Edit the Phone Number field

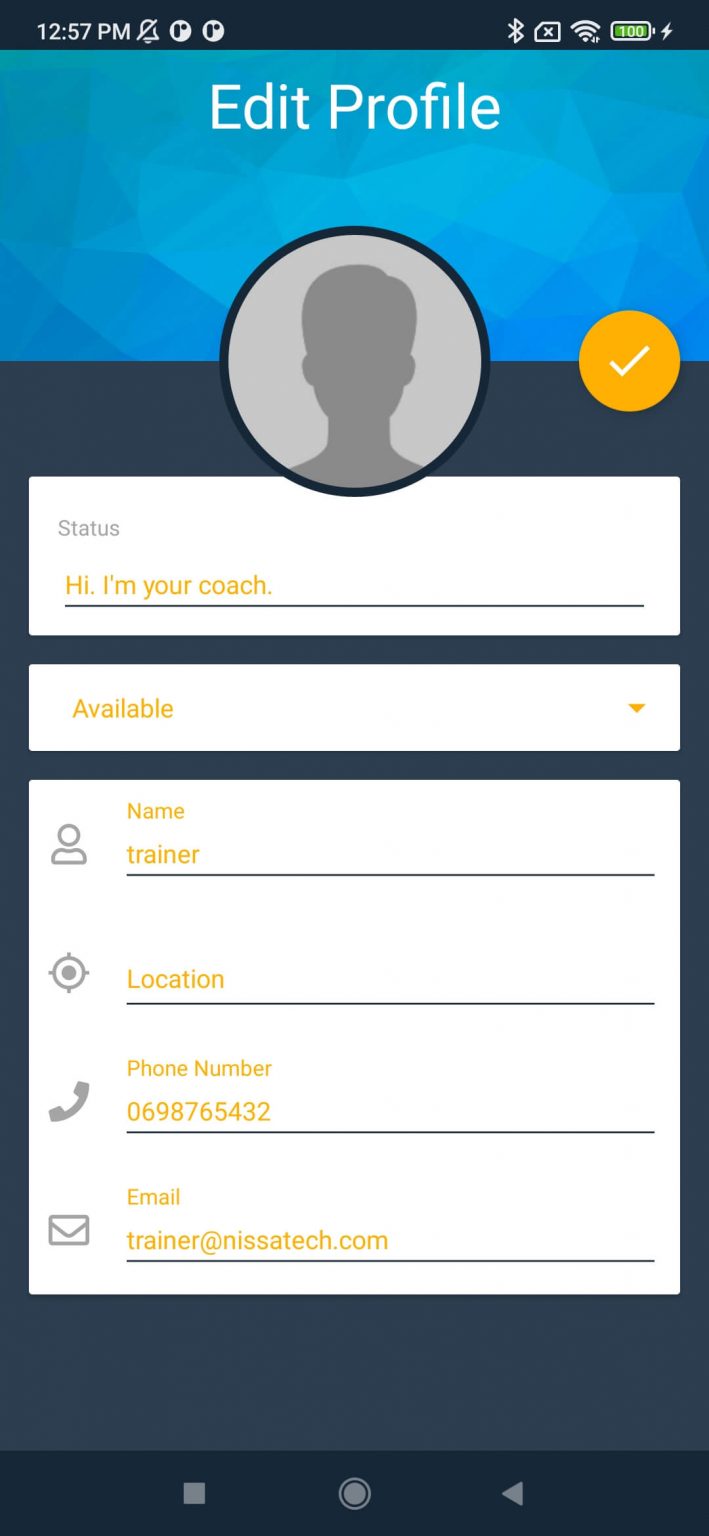[390, 1111]
